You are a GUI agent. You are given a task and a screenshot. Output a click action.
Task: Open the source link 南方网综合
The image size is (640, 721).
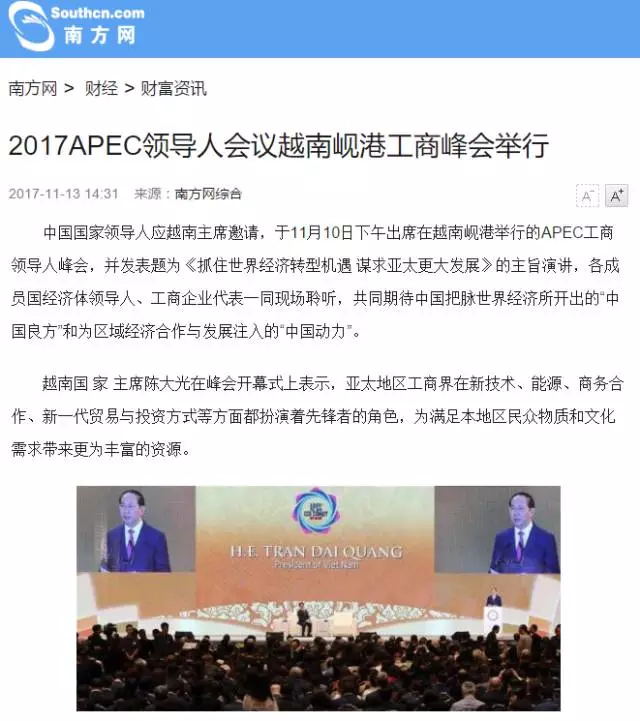click(x=208, y=194)
